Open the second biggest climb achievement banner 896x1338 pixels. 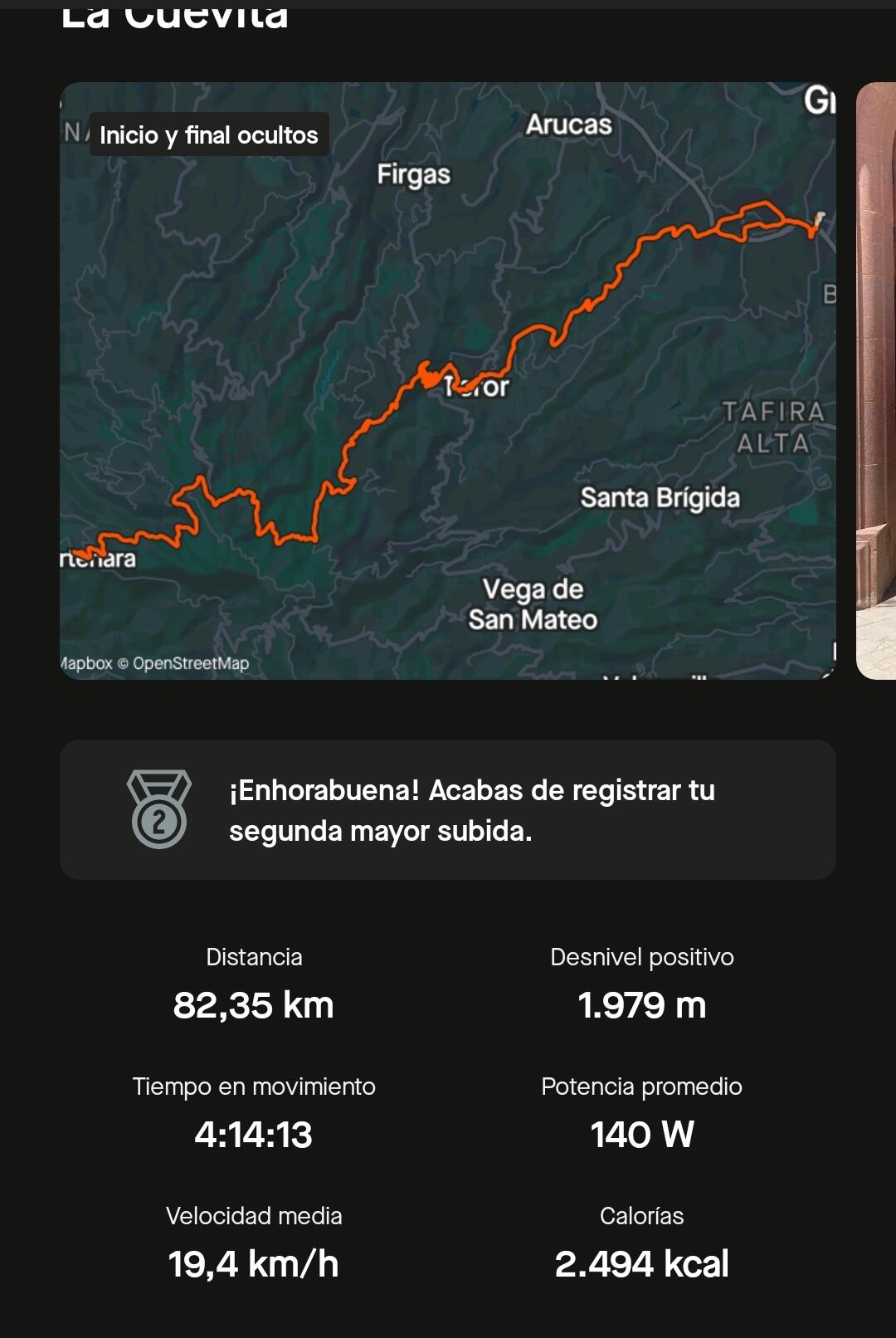(448, 810)
